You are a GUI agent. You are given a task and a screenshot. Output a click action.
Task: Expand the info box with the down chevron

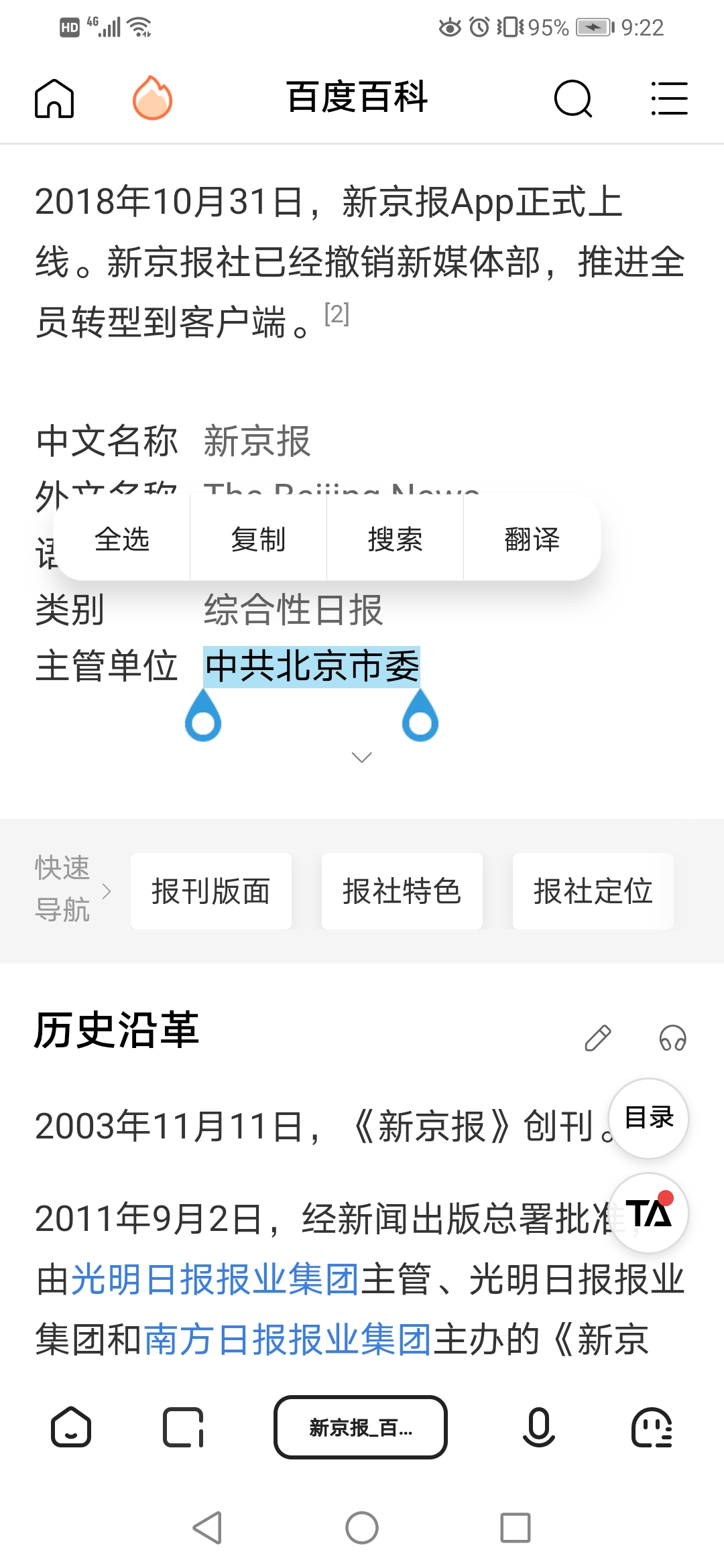click(x=362, y=757)
